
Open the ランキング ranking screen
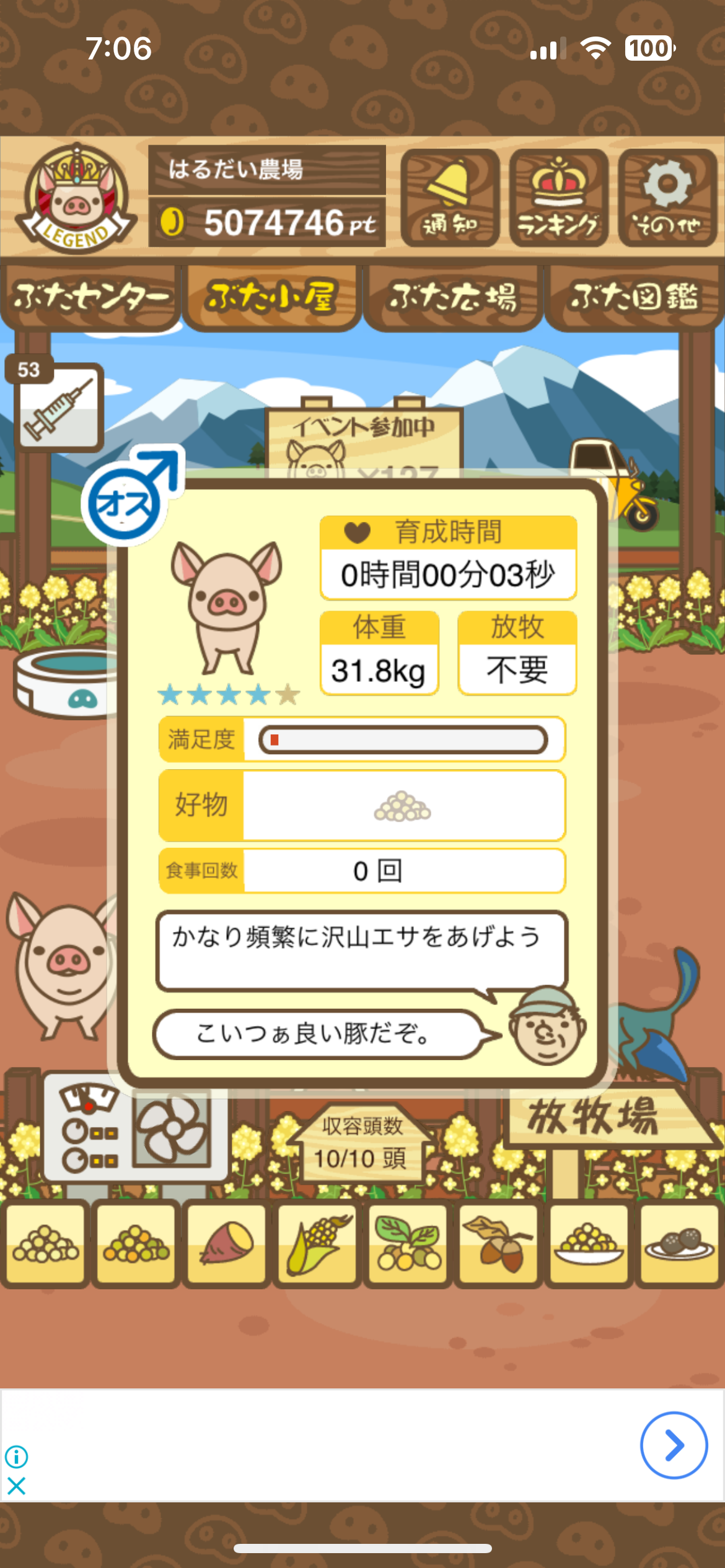point(558,198)
